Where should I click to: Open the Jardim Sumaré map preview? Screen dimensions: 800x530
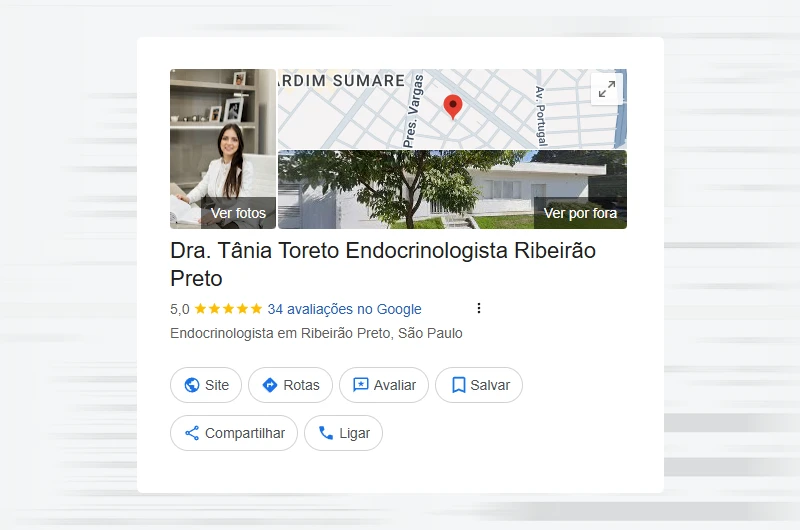tap(430, 109)
